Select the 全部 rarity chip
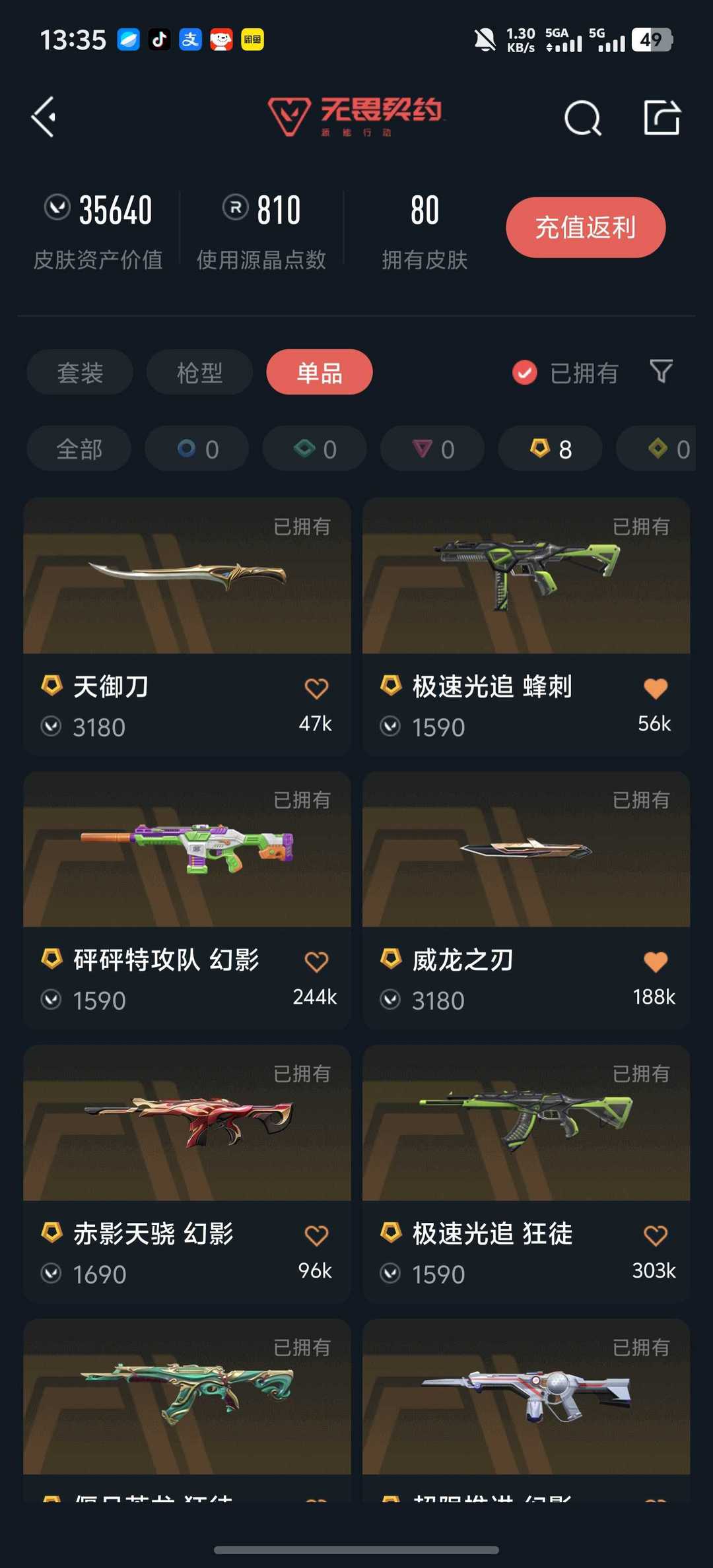 pyautogui.click(x=79, y=449)
